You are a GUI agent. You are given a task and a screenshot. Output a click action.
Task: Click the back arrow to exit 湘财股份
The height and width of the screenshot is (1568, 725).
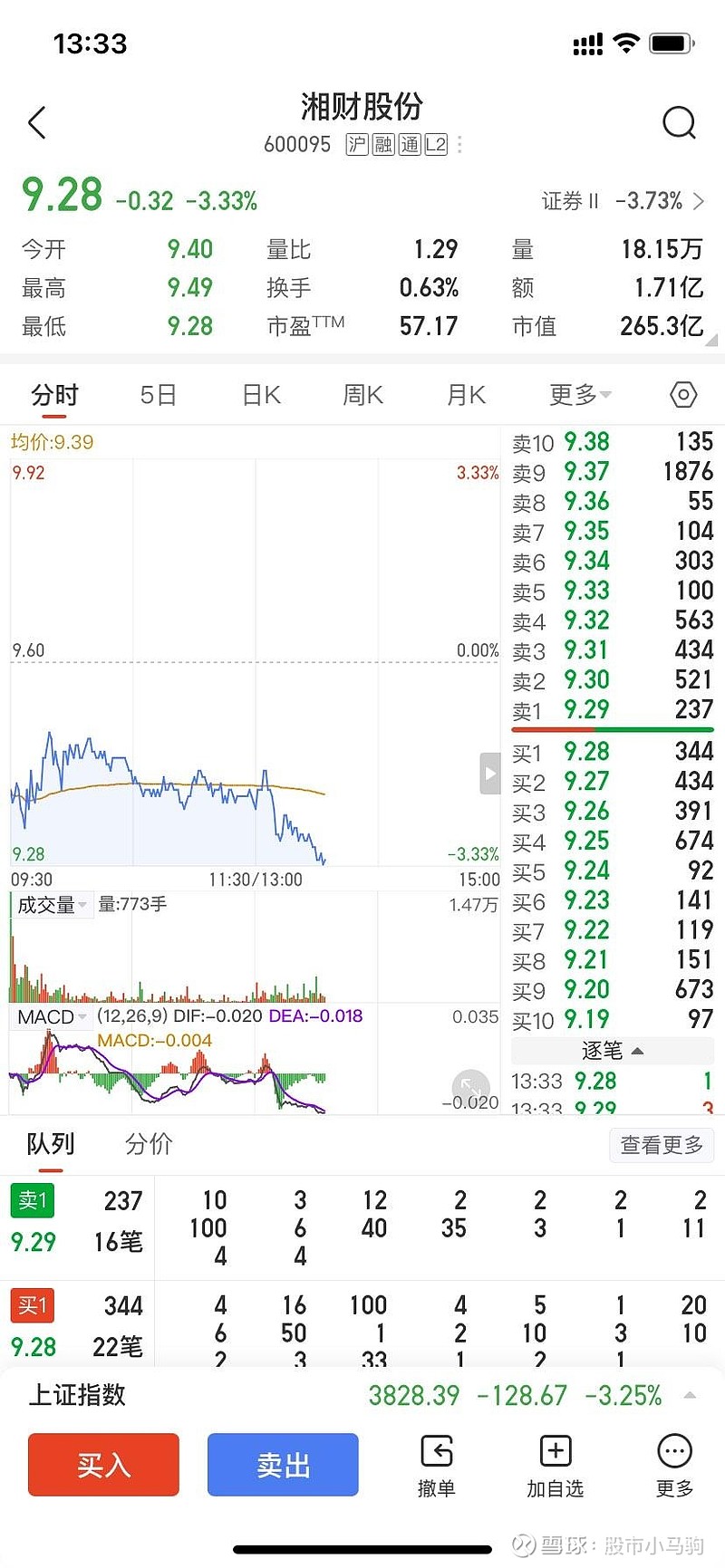(x=36, y=122)
